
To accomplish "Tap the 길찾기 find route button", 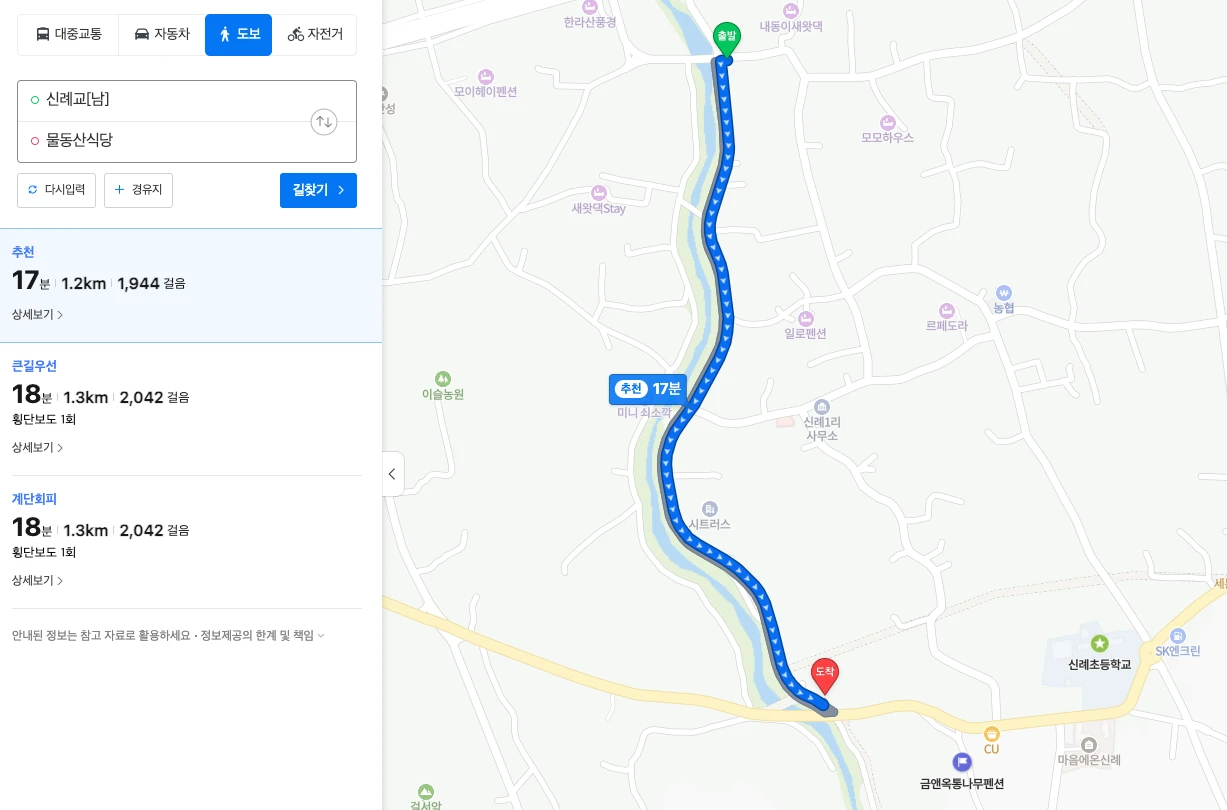I will click(318, 190).
